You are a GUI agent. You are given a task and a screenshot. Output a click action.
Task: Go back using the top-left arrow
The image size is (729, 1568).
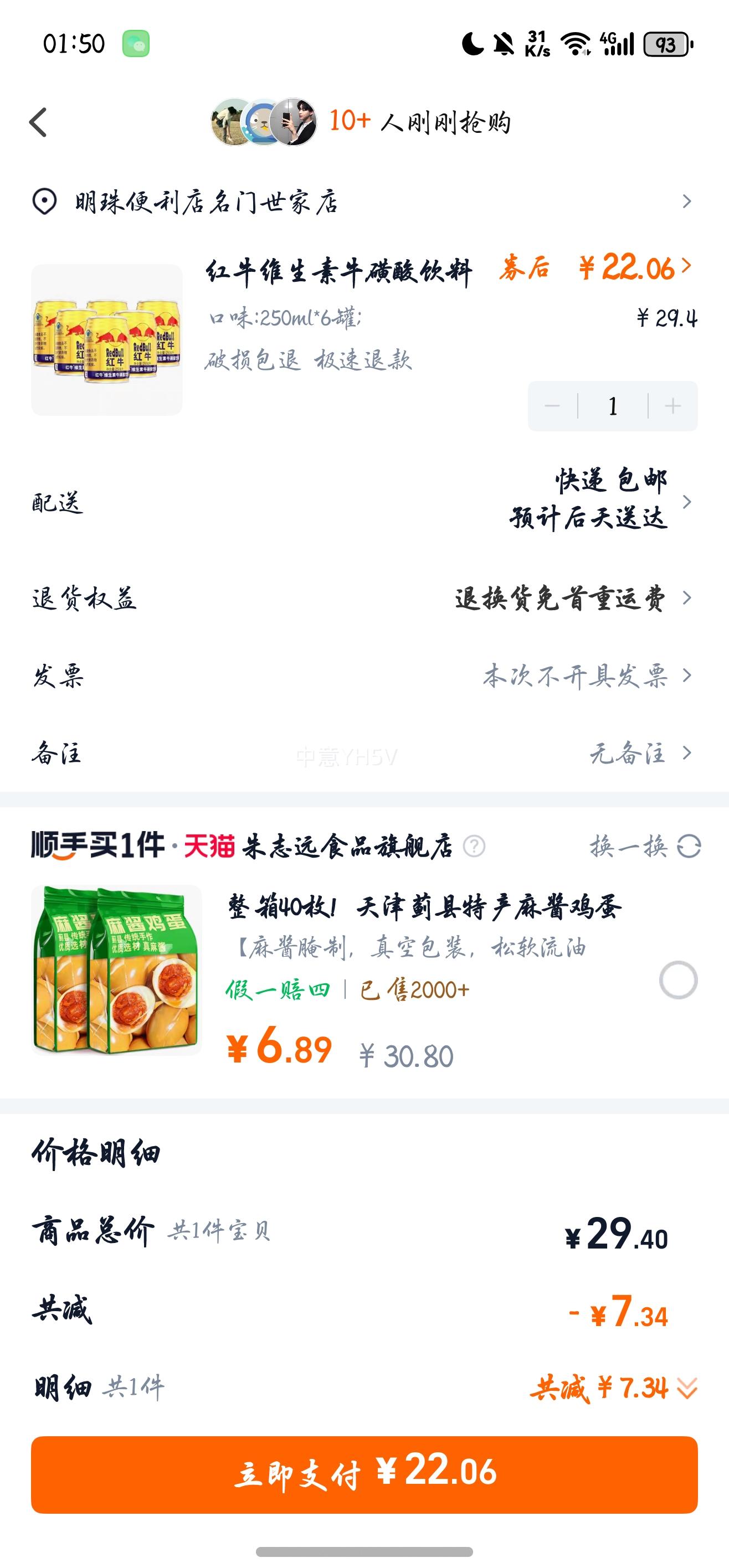click(x=38, y=122)
